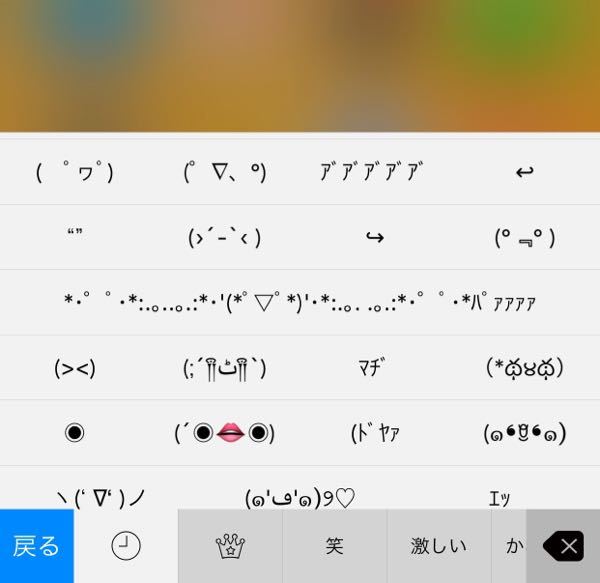Insert the (>´-`<) kaomoji
The height and width of the screenshot is (583, 600).
tap(224, 238)
